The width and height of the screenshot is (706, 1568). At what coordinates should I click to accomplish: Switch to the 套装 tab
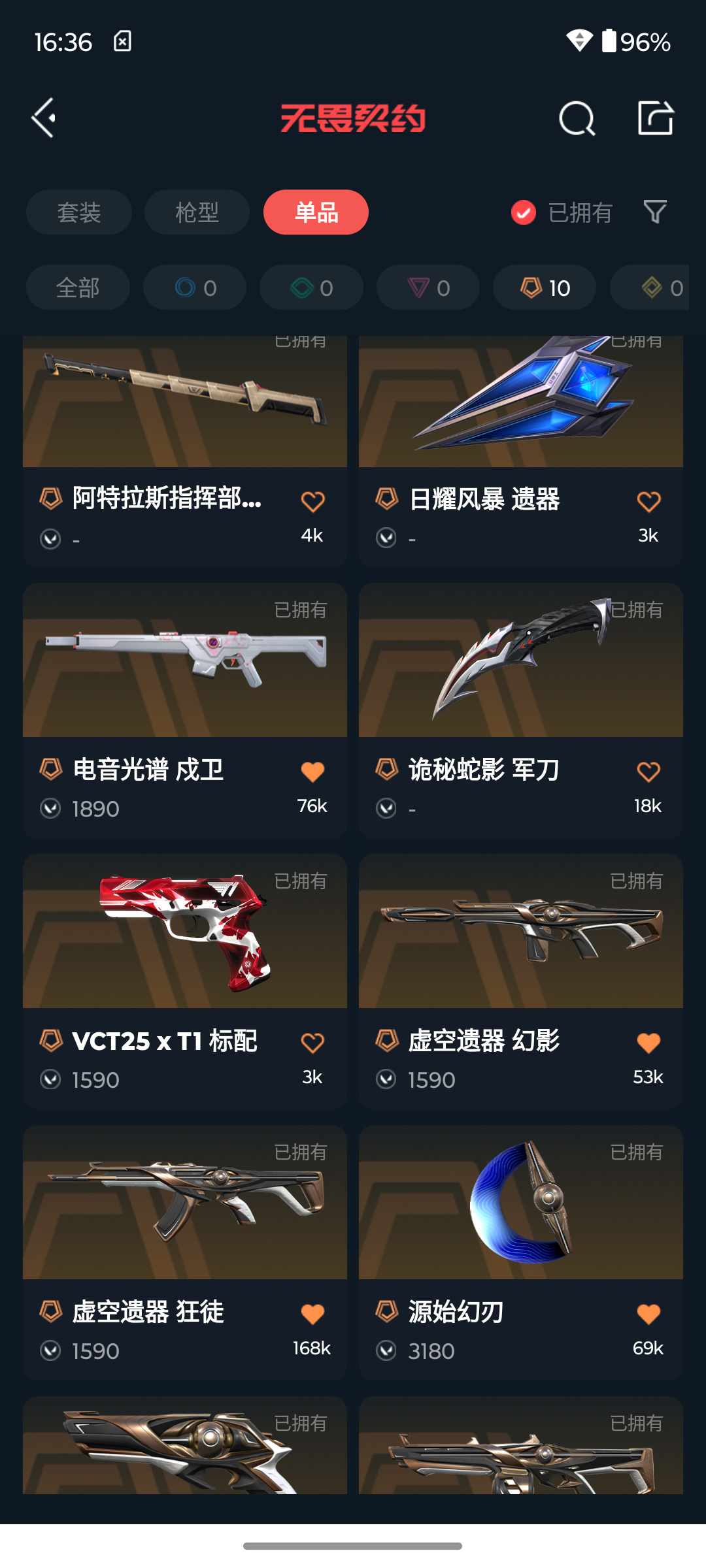[x=79, y=212]
